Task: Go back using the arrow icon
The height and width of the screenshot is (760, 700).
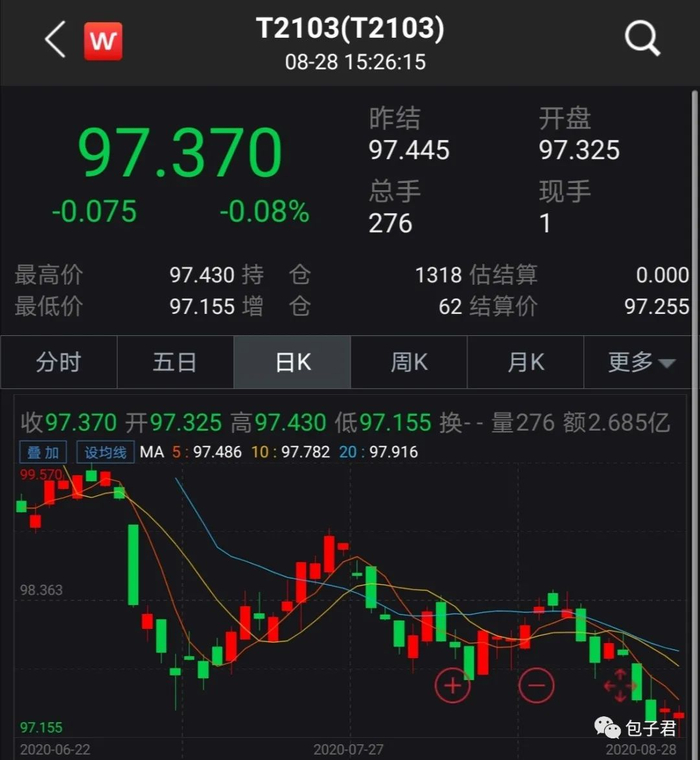Action: pos(55,40)
